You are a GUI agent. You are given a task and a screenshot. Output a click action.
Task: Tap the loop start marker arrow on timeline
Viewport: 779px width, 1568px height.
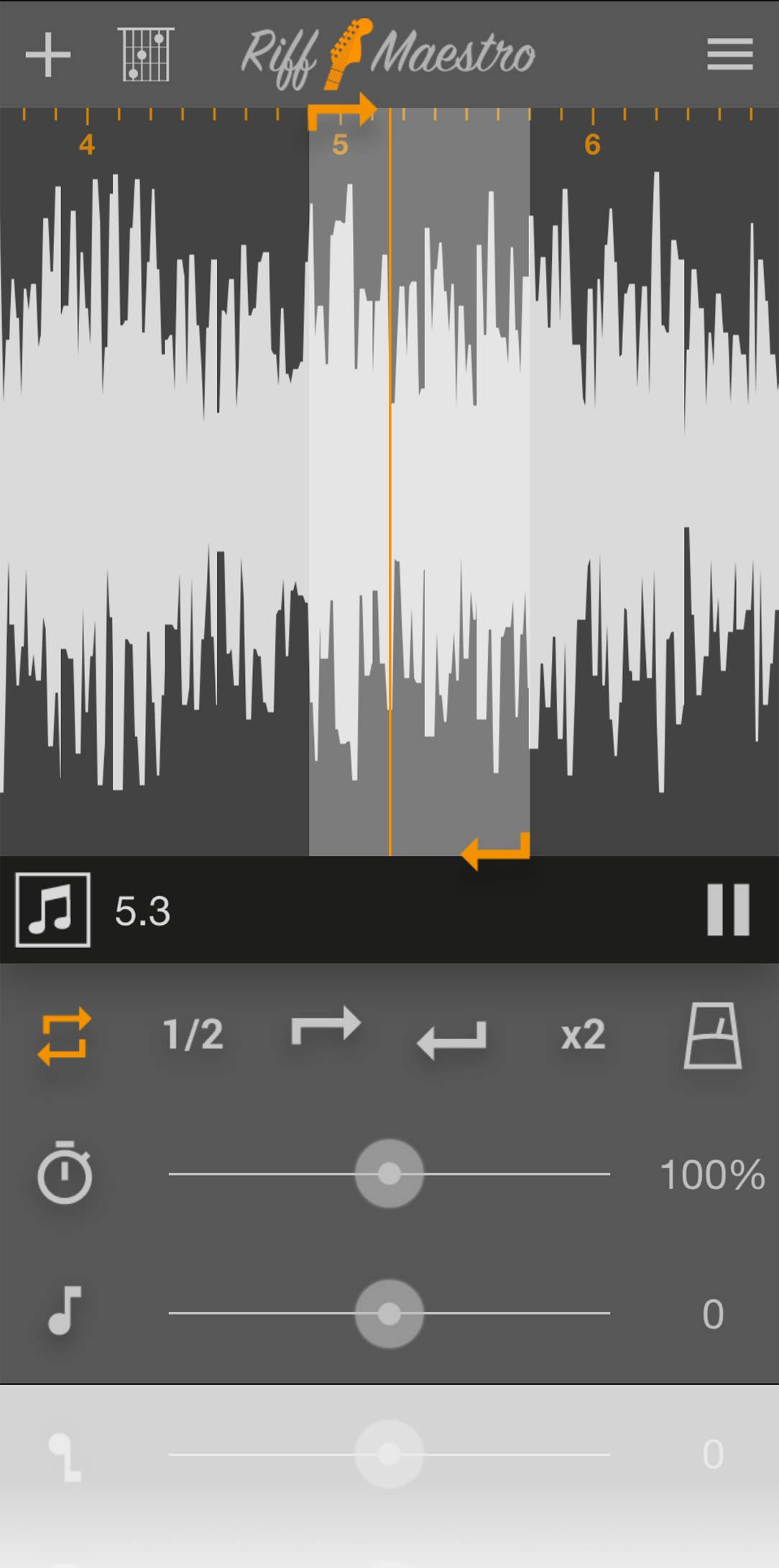tap(341, 112)
